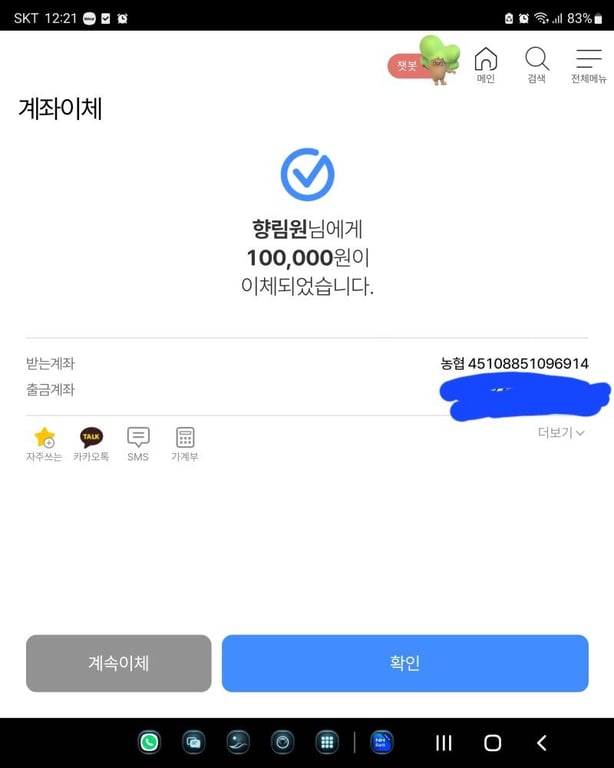Expand the 더보기 details
This screenshot has width=614, height=768.
pyautogui.click(x=560, y=433)
